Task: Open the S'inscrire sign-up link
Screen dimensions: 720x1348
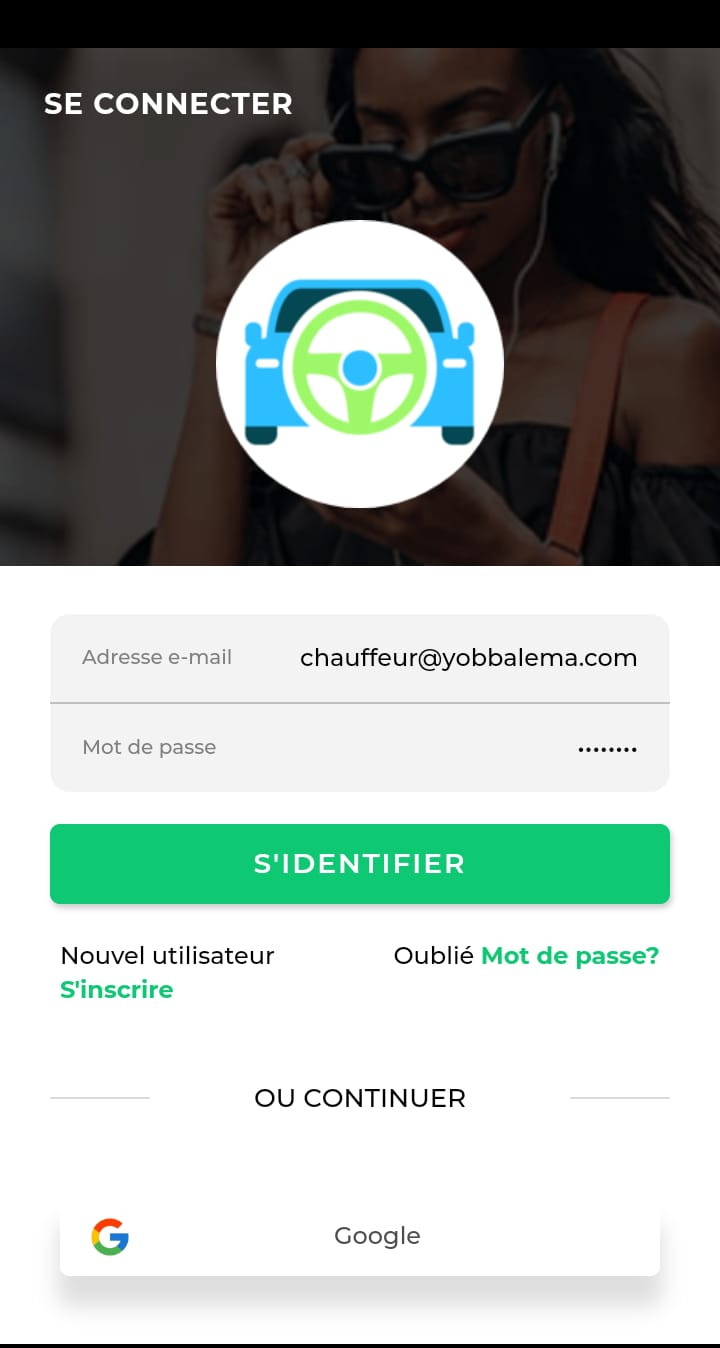Action: [x=117, y=989]
